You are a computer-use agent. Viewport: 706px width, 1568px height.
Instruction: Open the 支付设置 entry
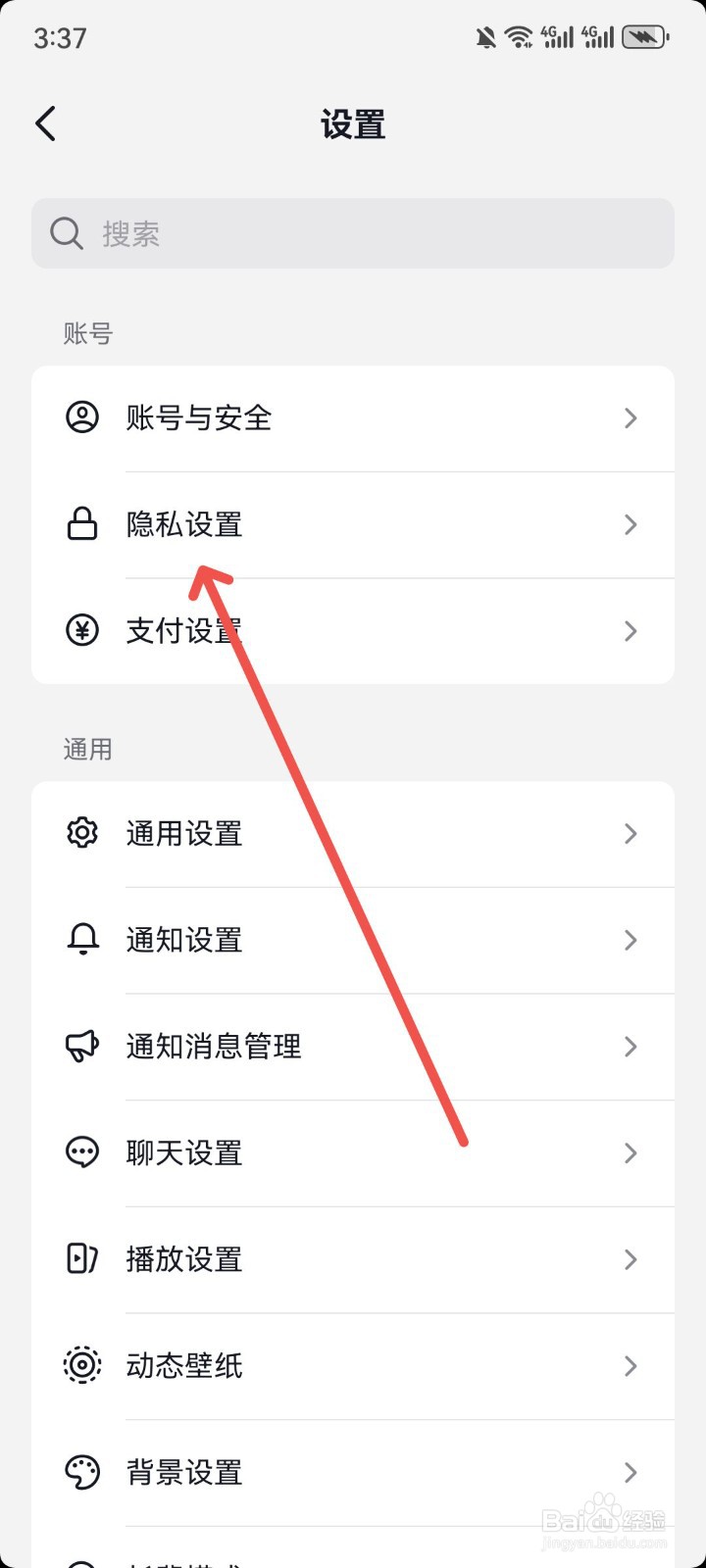[353, 630]
